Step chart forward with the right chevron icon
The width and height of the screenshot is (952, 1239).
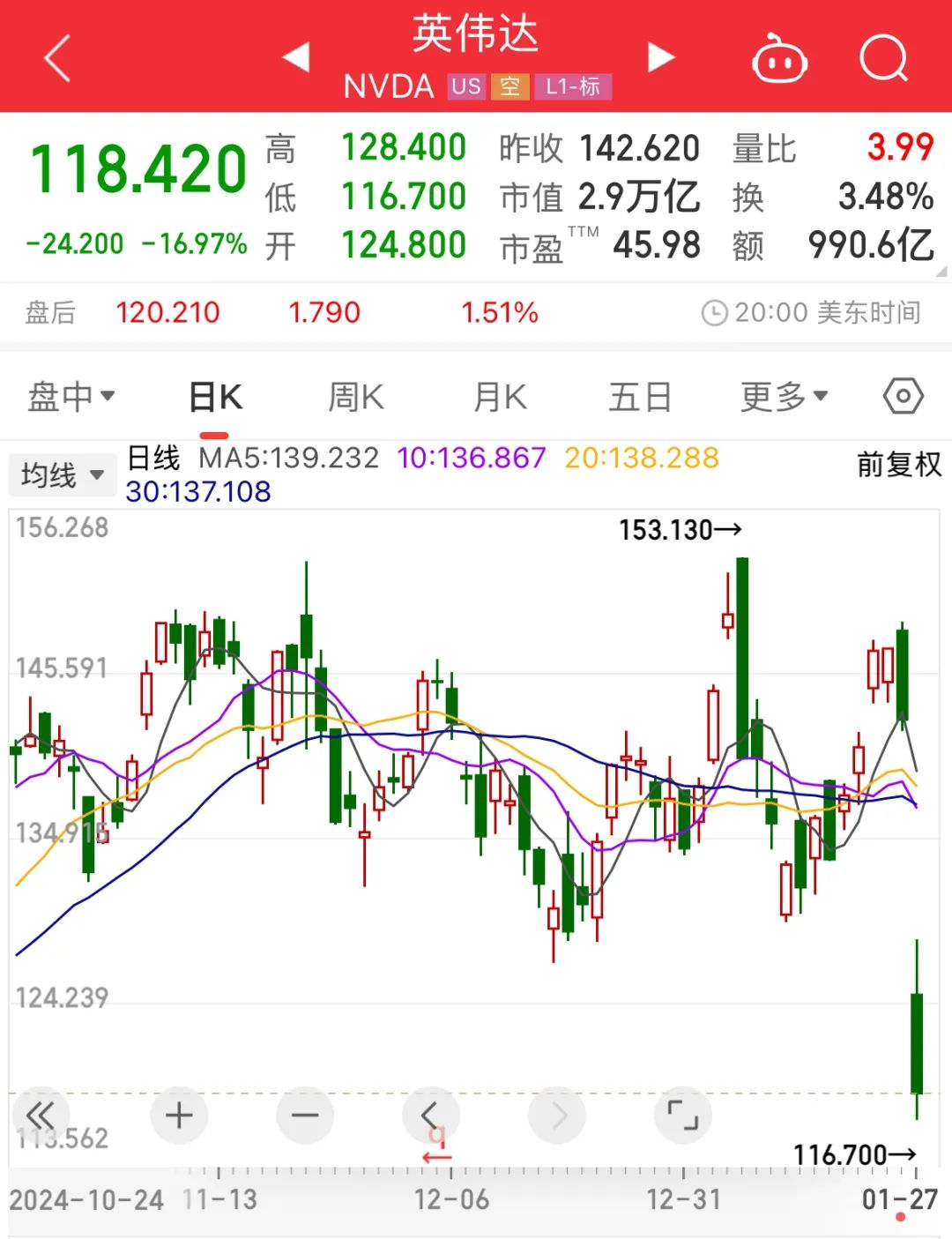coord(557,1115)
